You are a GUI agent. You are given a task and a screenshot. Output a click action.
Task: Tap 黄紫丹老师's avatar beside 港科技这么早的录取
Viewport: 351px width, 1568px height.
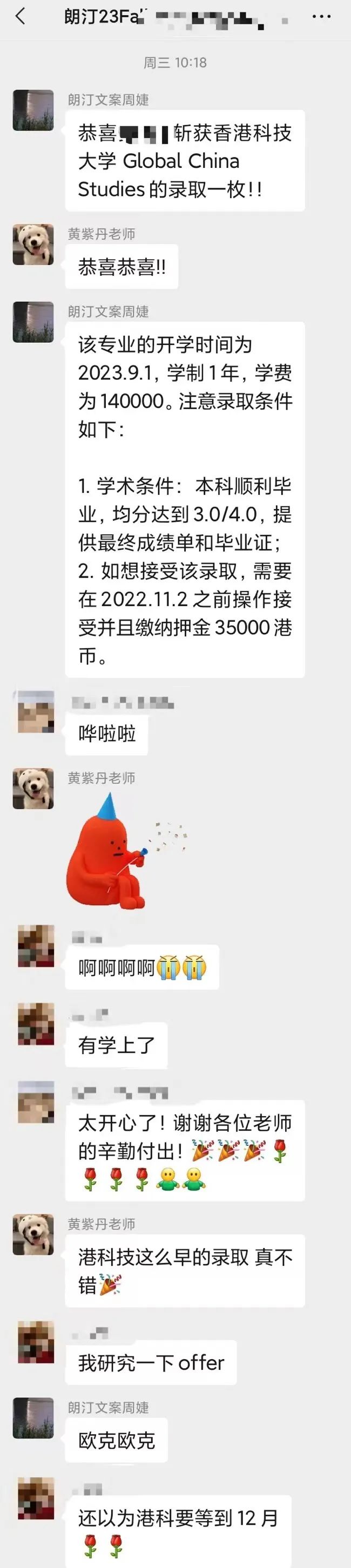pyautogui.click(x=33, y=1234)
